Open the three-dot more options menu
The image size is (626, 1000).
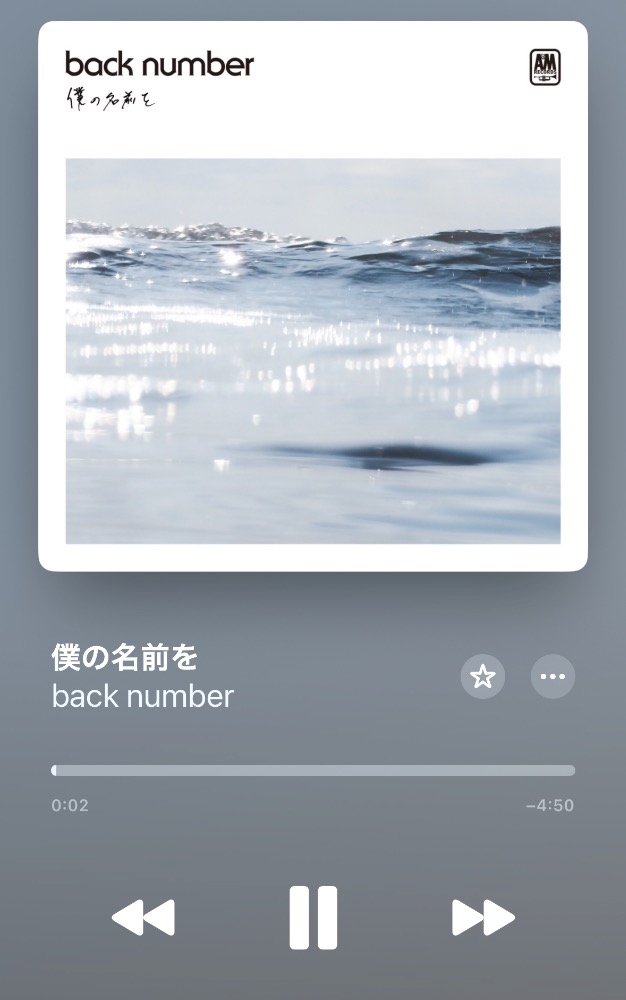coord(553,676)
